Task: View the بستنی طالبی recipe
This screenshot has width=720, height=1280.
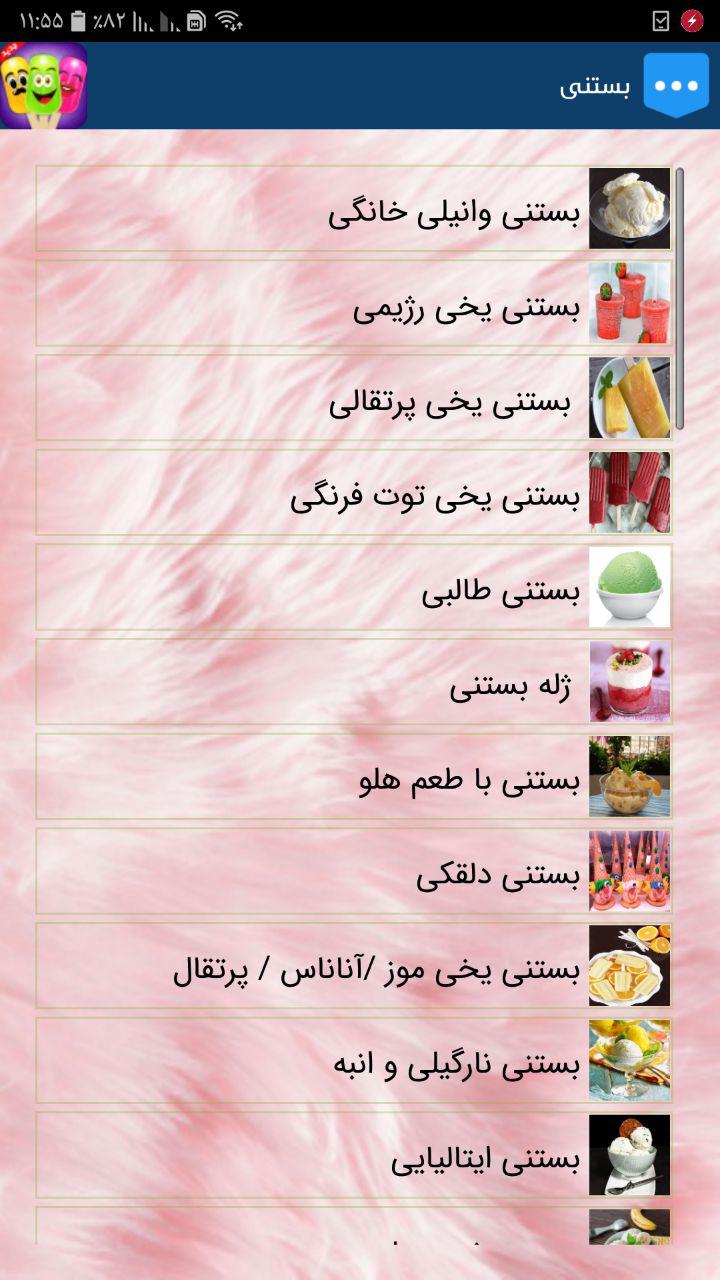Action: (354, 587)
